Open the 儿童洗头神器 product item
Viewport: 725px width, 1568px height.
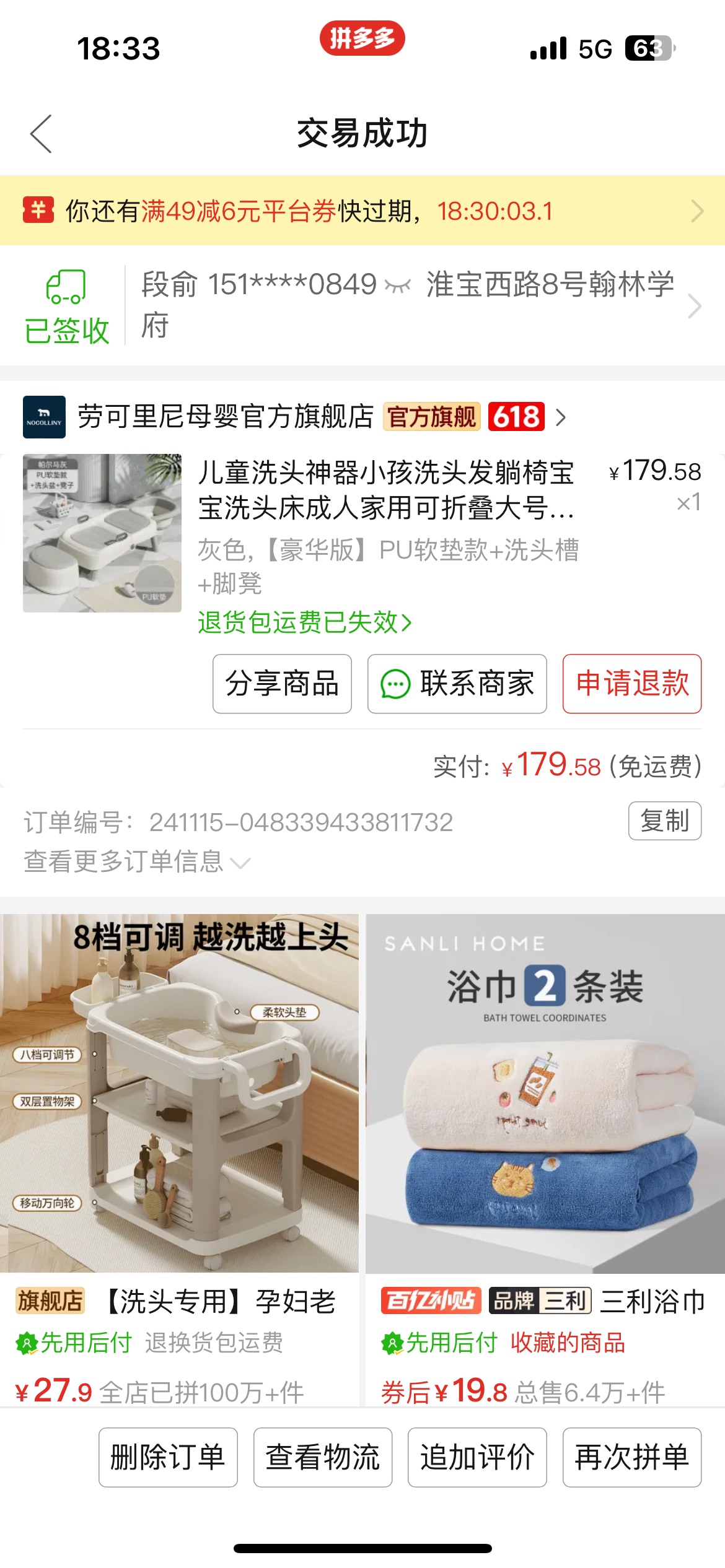click(x=362, y=533)
